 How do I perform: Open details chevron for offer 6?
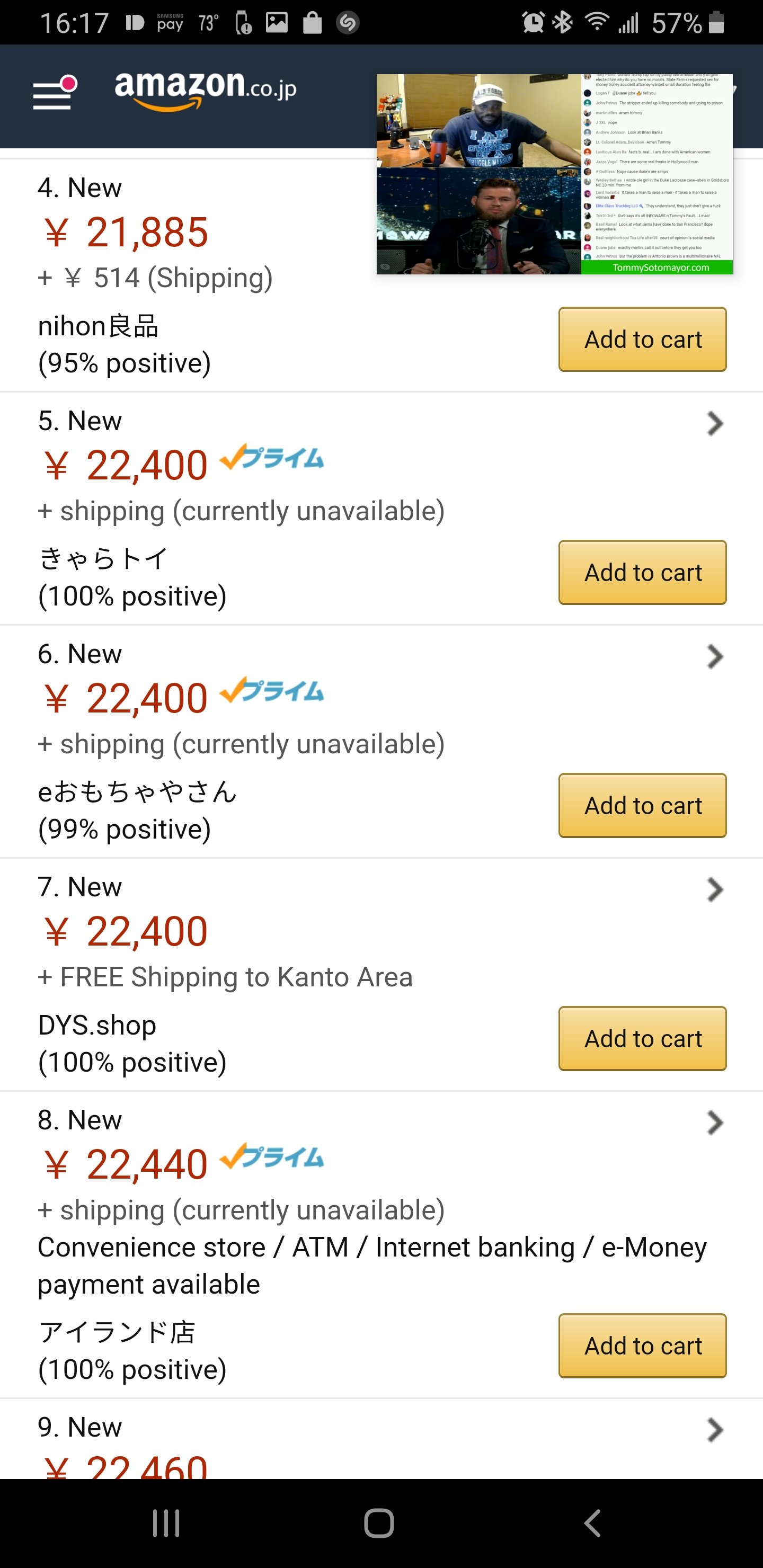[x=715, y=657]
